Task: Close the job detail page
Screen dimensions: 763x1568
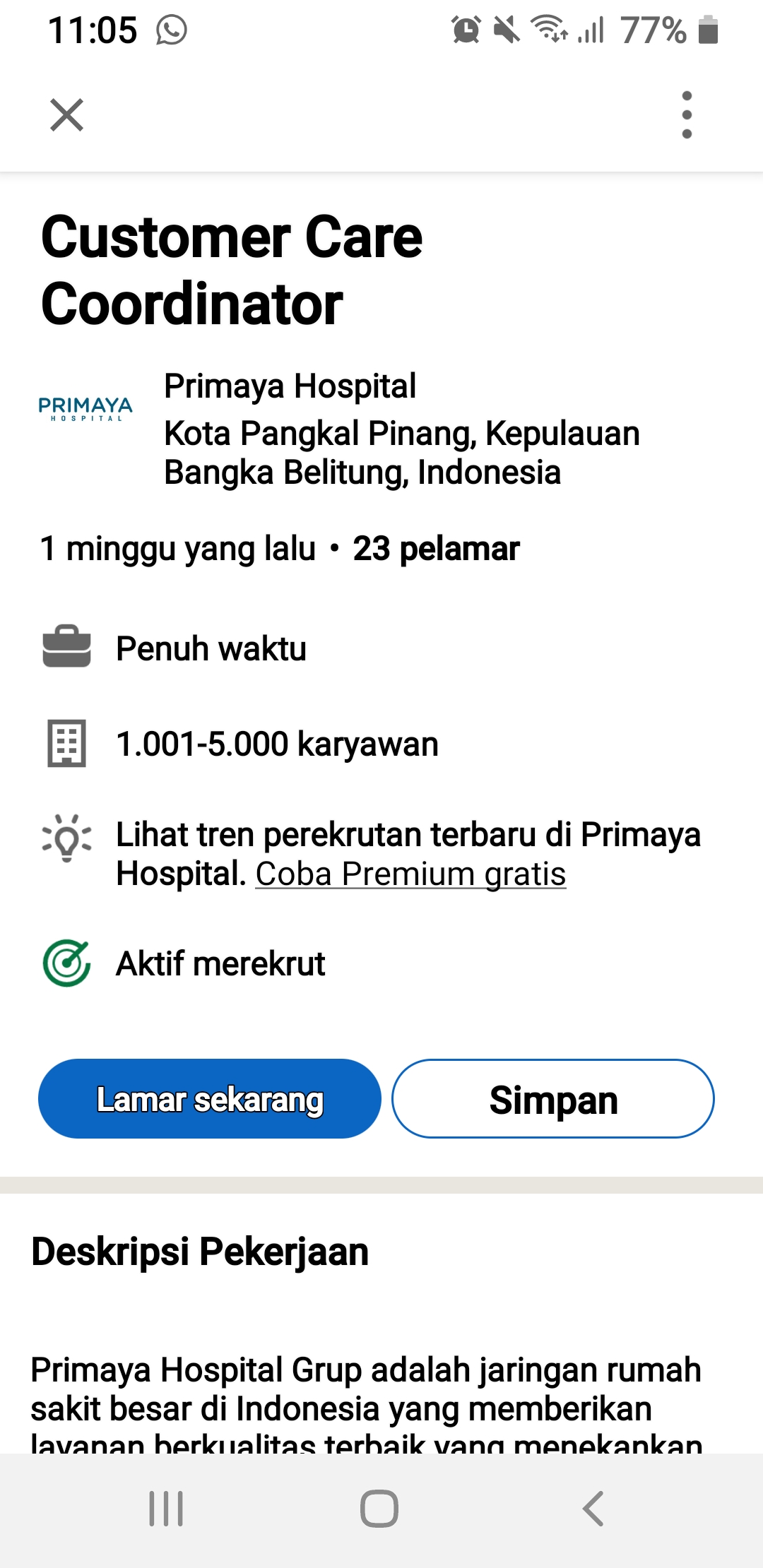Action: coord(67,115)
